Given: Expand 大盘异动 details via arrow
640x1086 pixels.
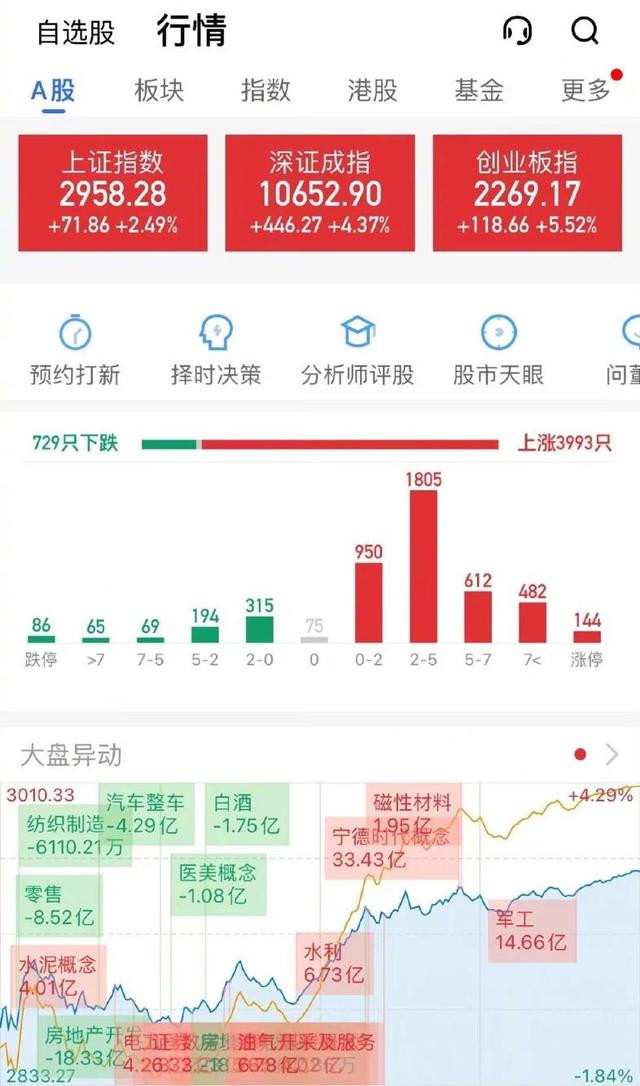Looking at the screenshot, I should pyautogui.click(x=612, y=754).
